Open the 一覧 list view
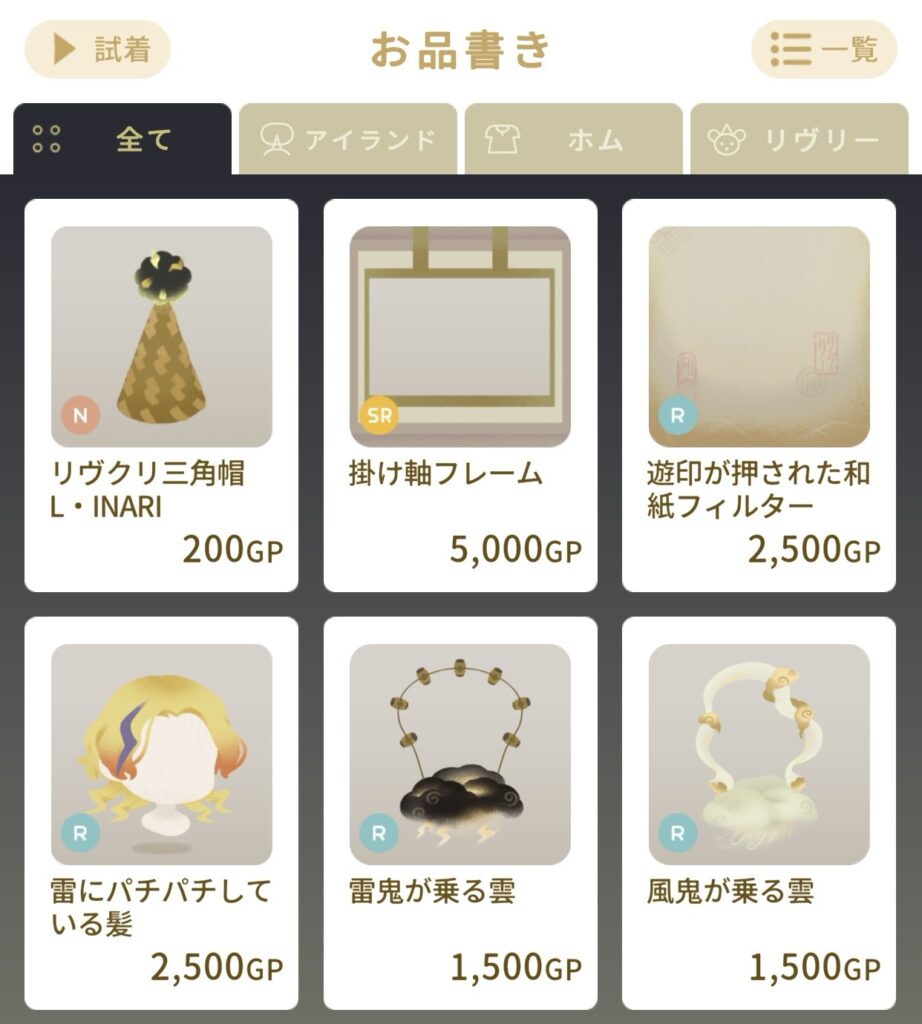Screen dimensions: 922x1024 point(824,49)
